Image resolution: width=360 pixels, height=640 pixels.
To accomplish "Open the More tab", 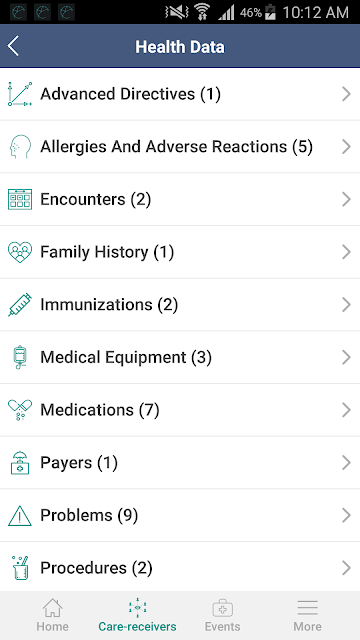I will tap(307, 615).
